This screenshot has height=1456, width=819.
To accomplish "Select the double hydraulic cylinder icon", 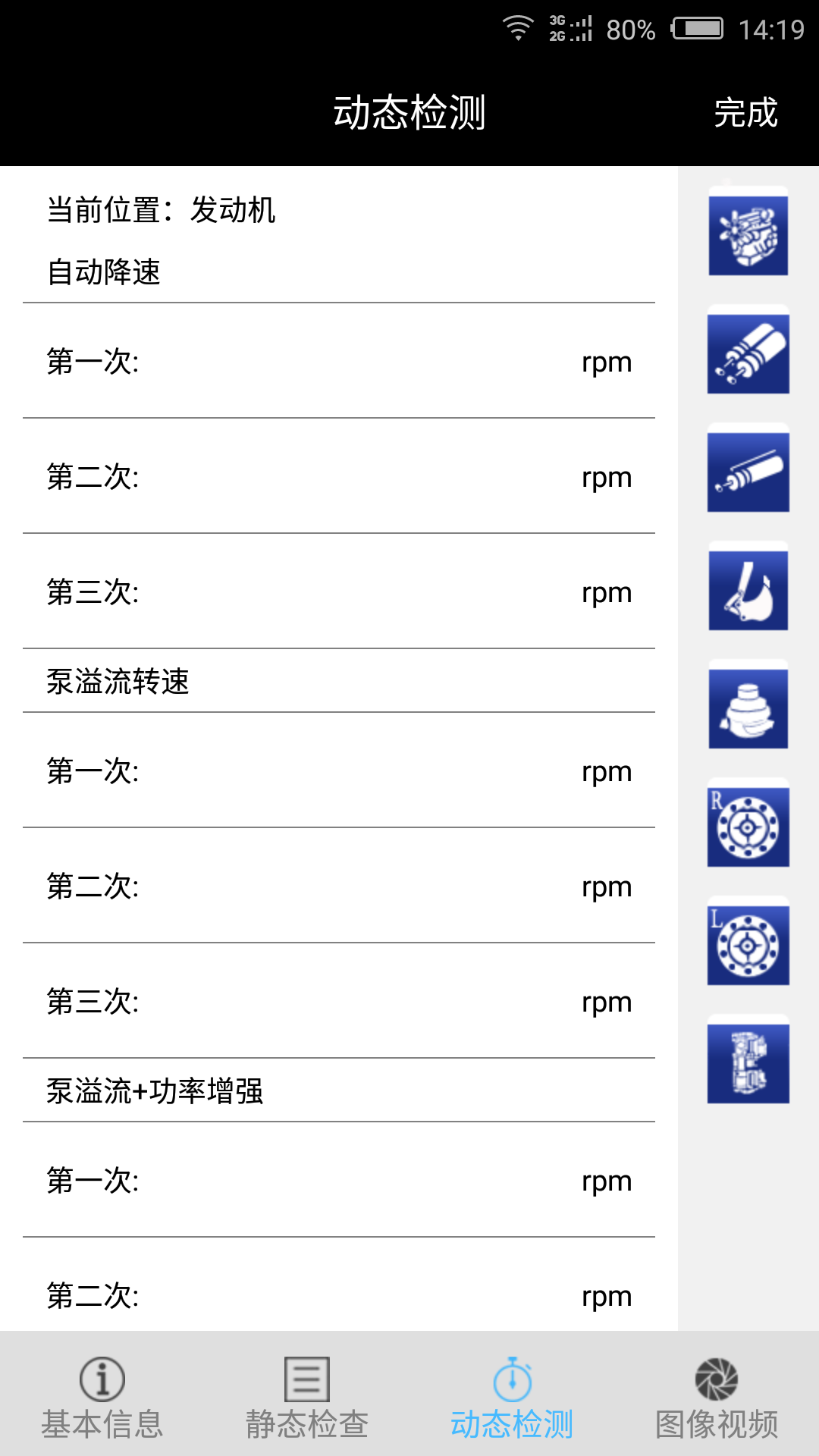I will click(748, 353).
